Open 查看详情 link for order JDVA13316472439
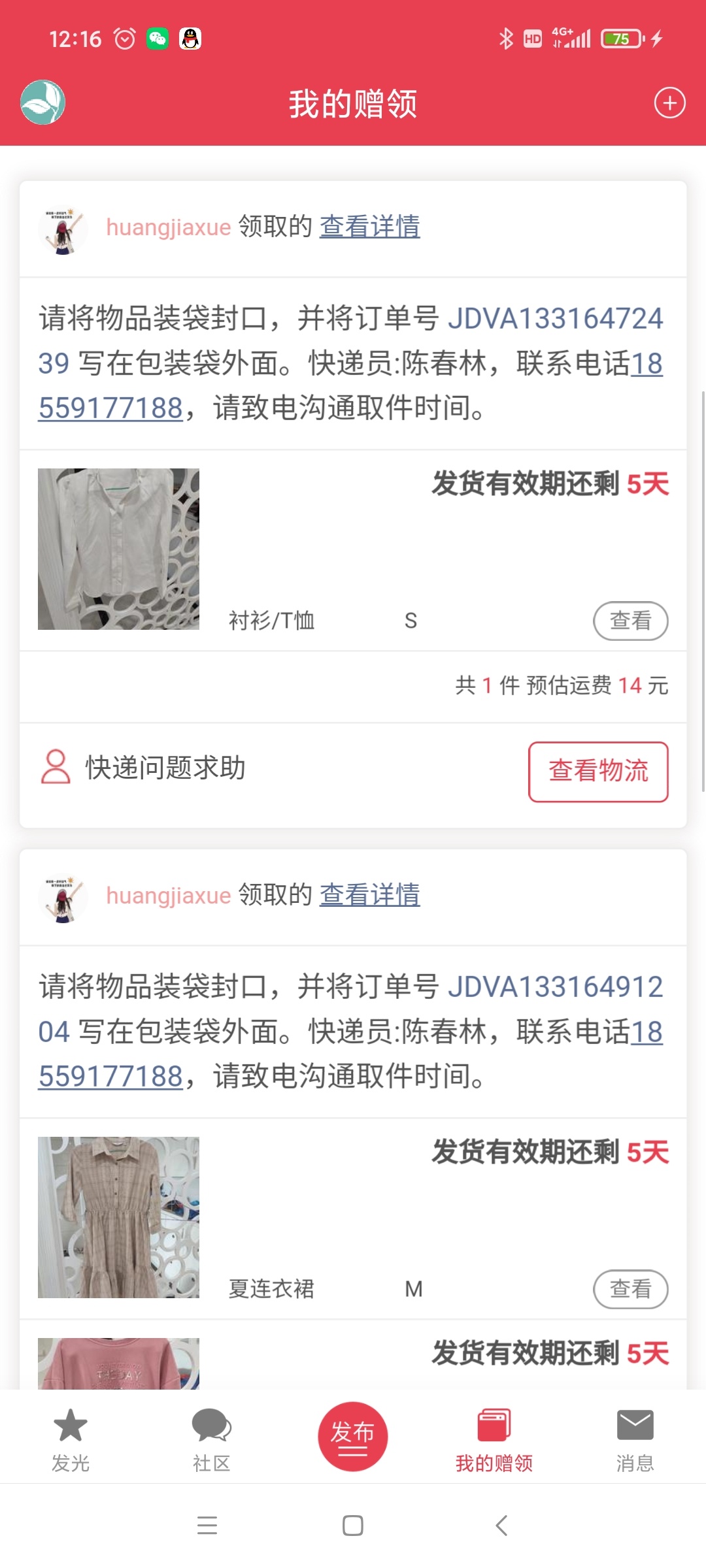Viewport: 706px width, 1568px height. click(x=369, y=227)
